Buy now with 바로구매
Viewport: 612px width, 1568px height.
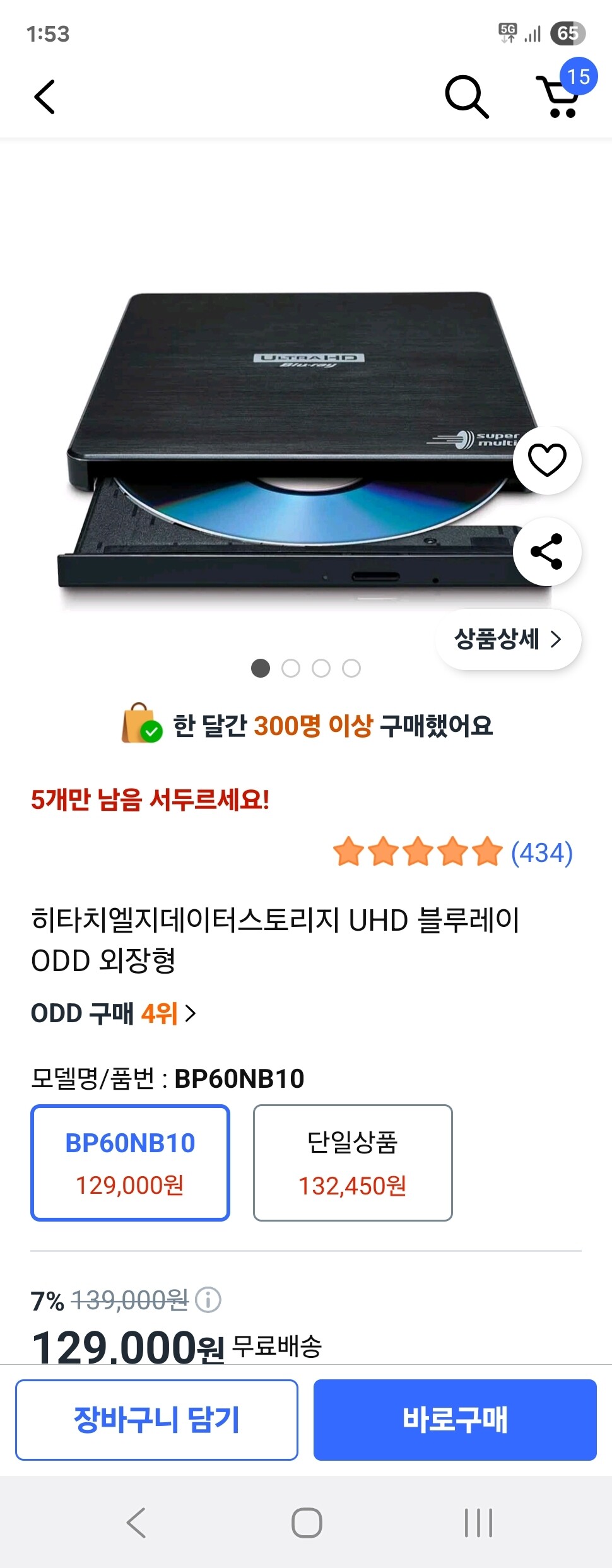tap(455, 1420)
